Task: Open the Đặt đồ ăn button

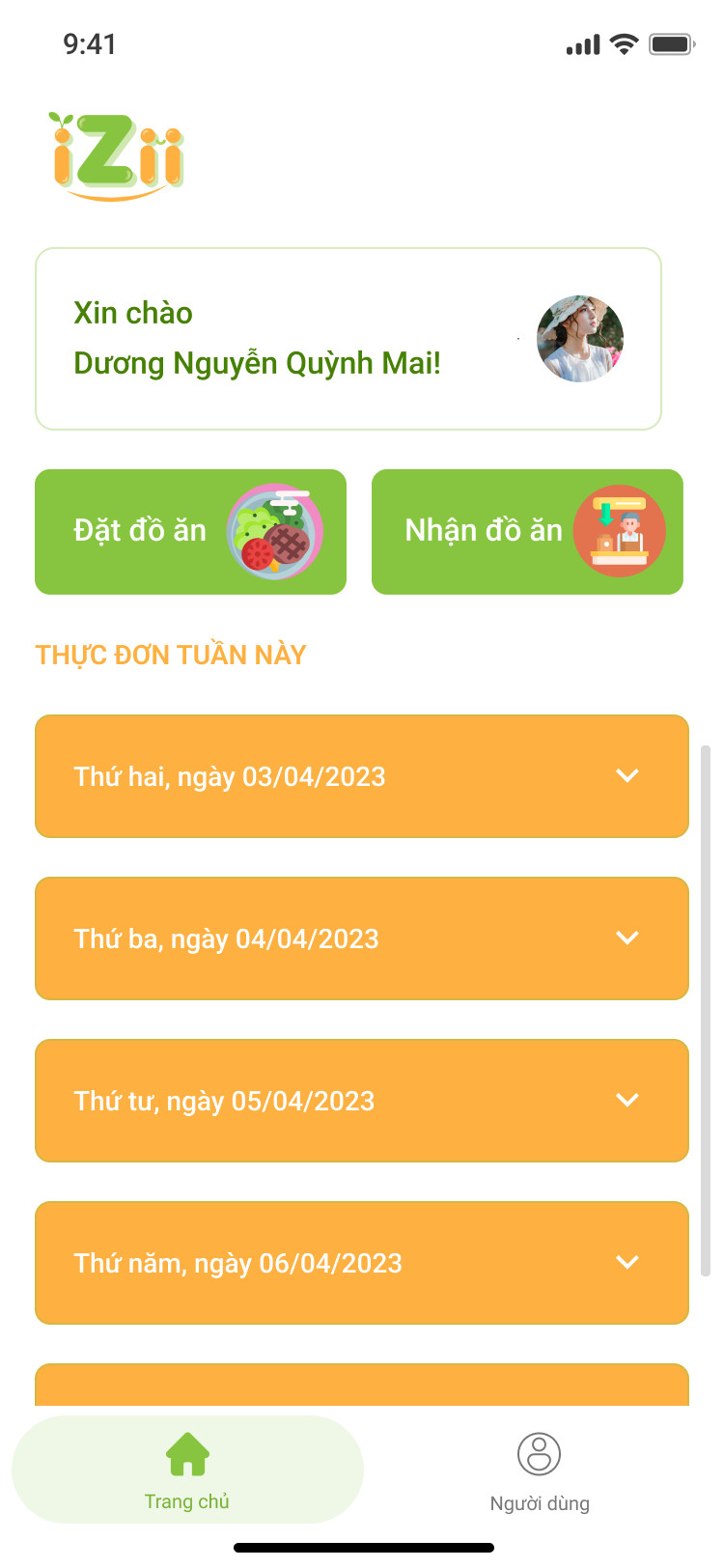Action: [190, 531]
